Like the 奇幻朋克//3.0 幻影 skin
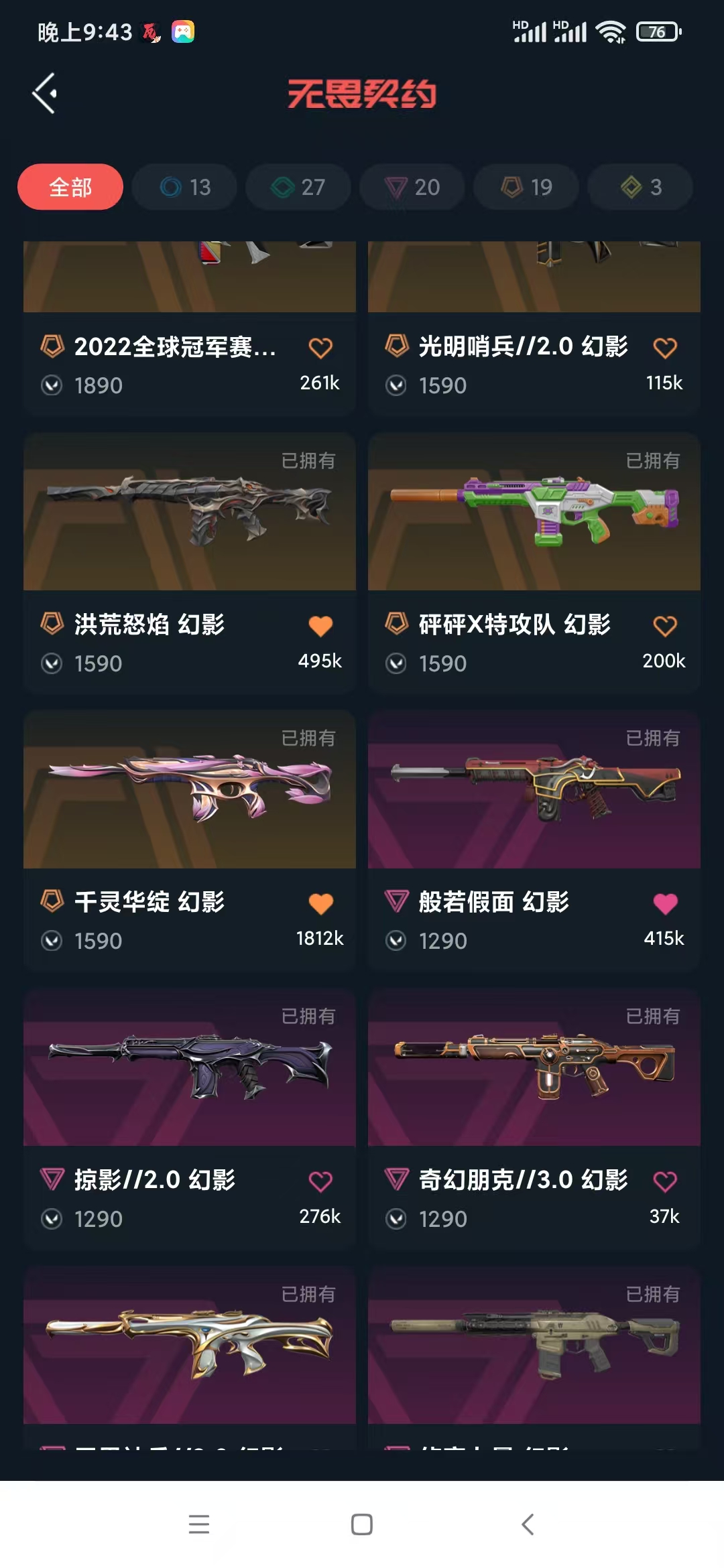724x1568 pixels. click(x=665, y=1181)
